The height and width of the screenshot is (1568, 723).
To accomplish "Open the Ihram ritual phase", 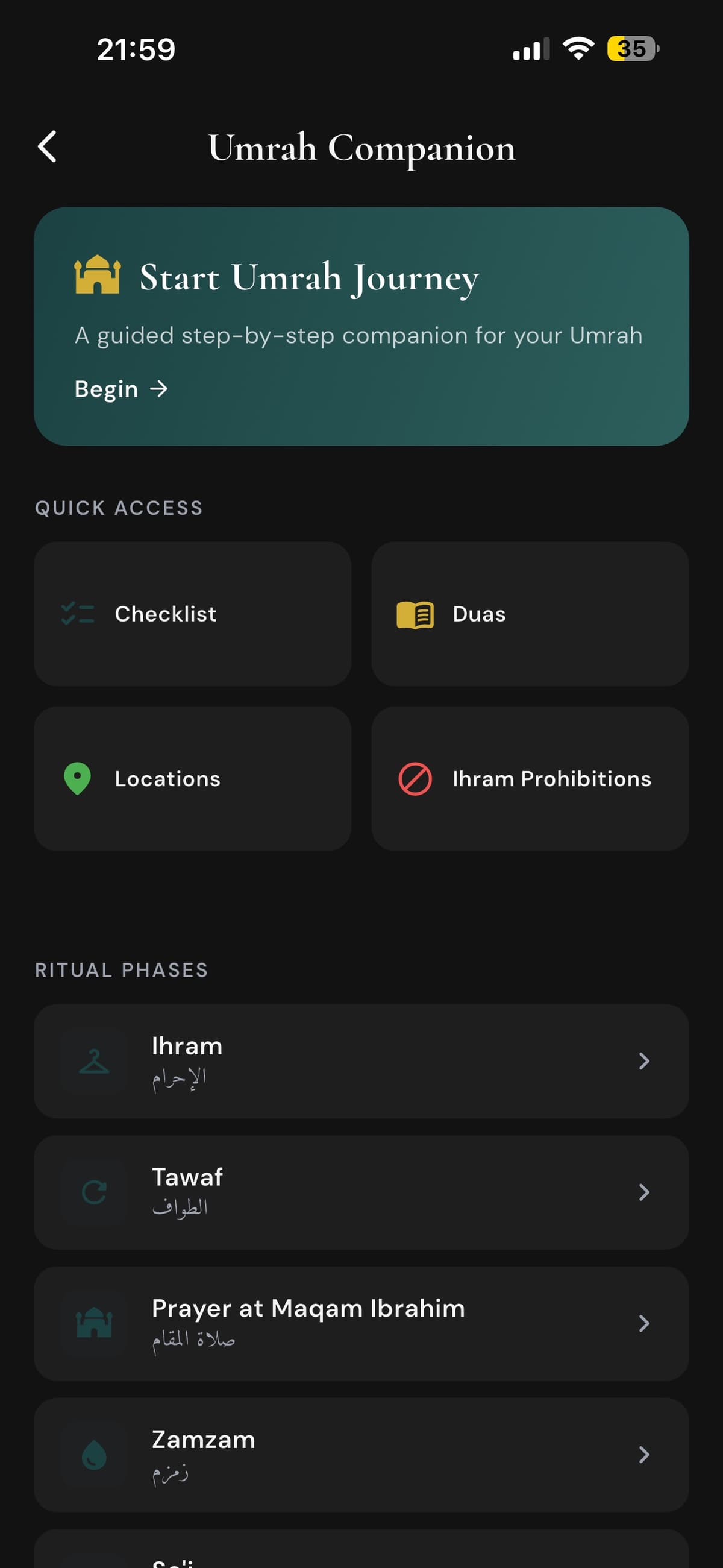I will (x=361, y=1061).
